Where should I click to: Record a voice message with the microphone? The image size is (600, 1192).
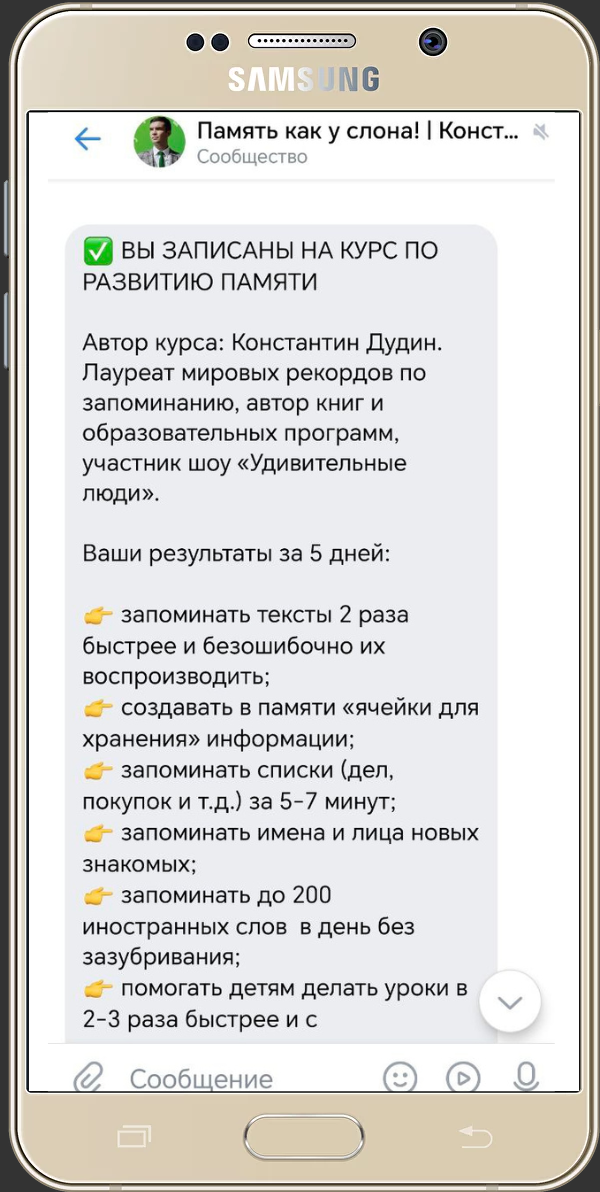pos(526,1075)
